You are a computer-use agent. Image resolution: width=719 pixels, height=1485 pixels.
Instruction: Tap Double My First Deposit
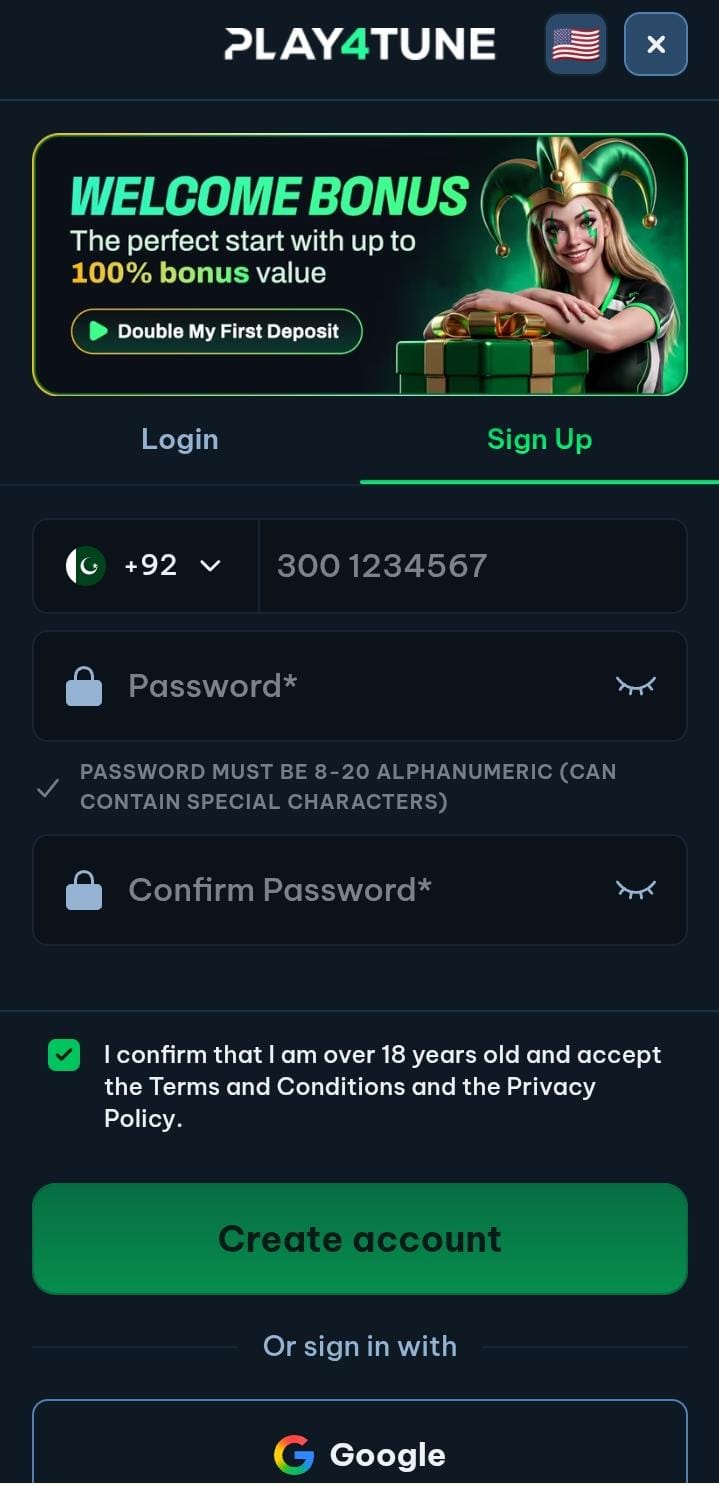point(216,331)
